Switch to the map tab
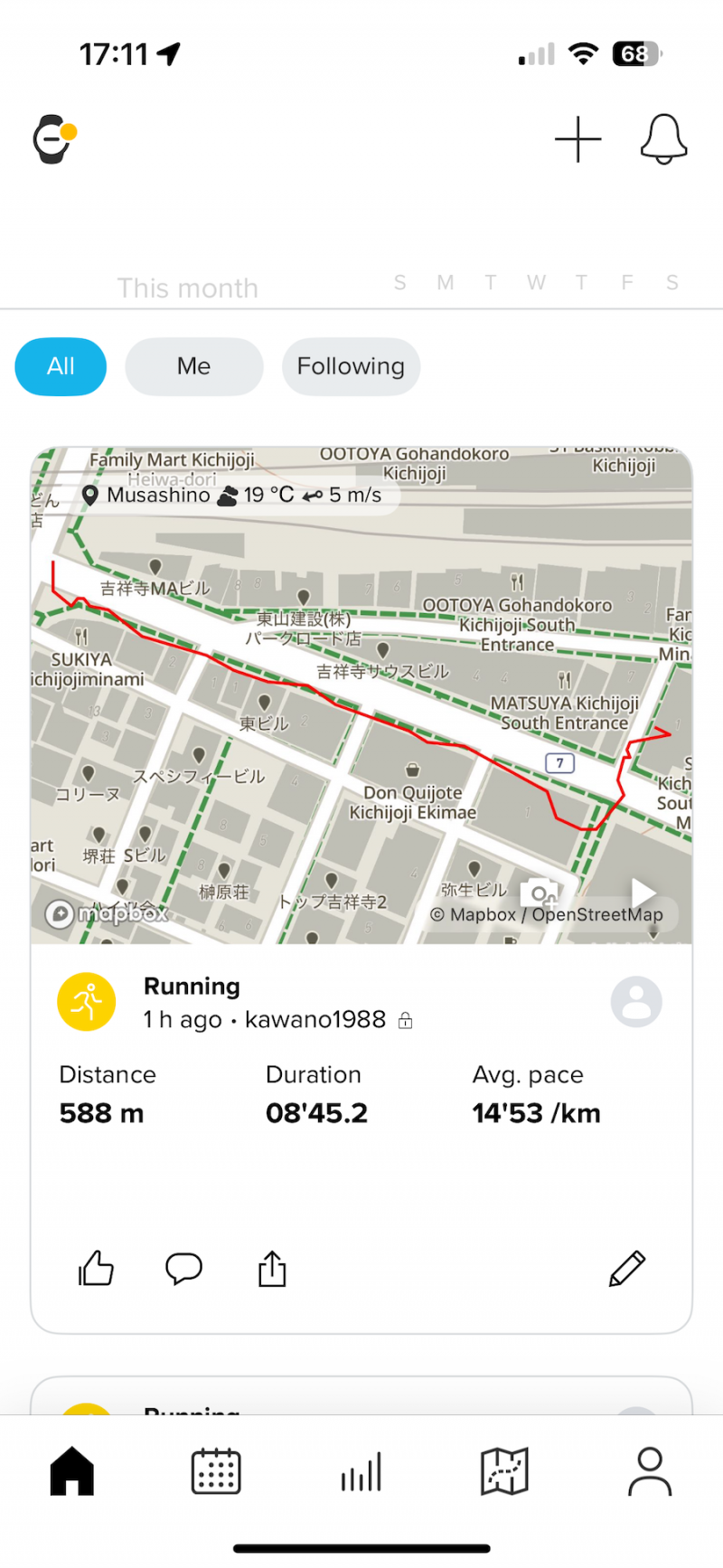 coord(504,1470)
